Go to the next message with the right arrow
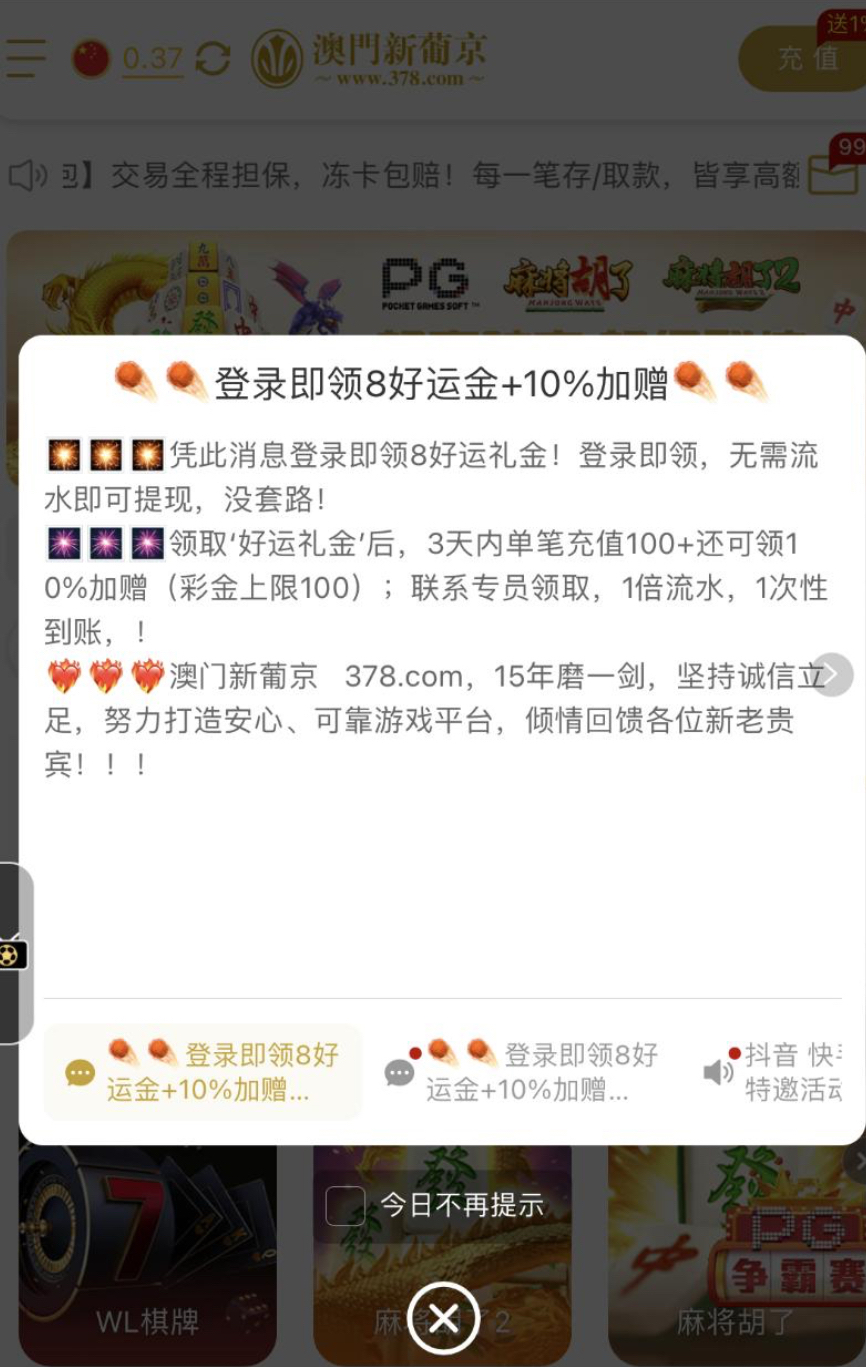The image size is (866, 1367). 832,675
